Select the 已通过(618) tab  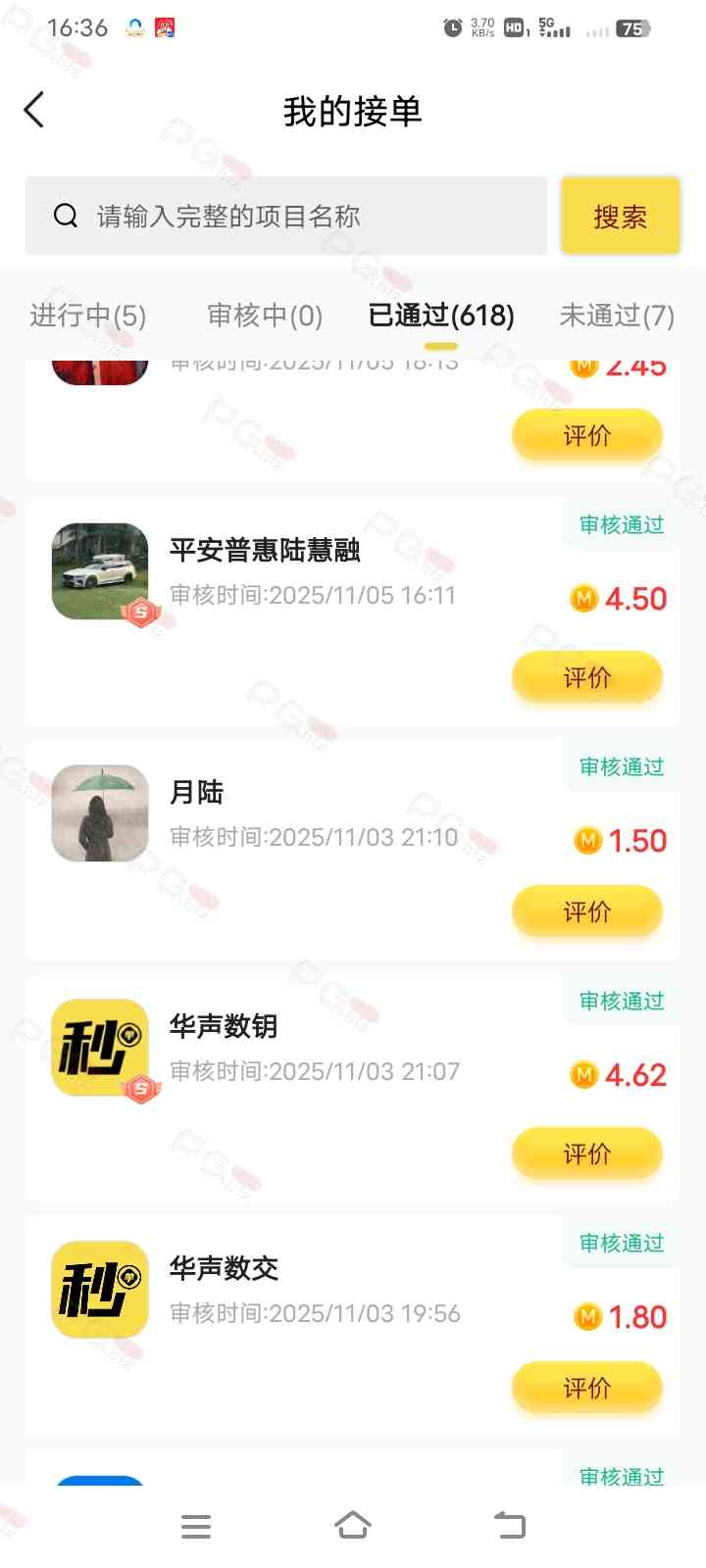(x=441, y=316)
